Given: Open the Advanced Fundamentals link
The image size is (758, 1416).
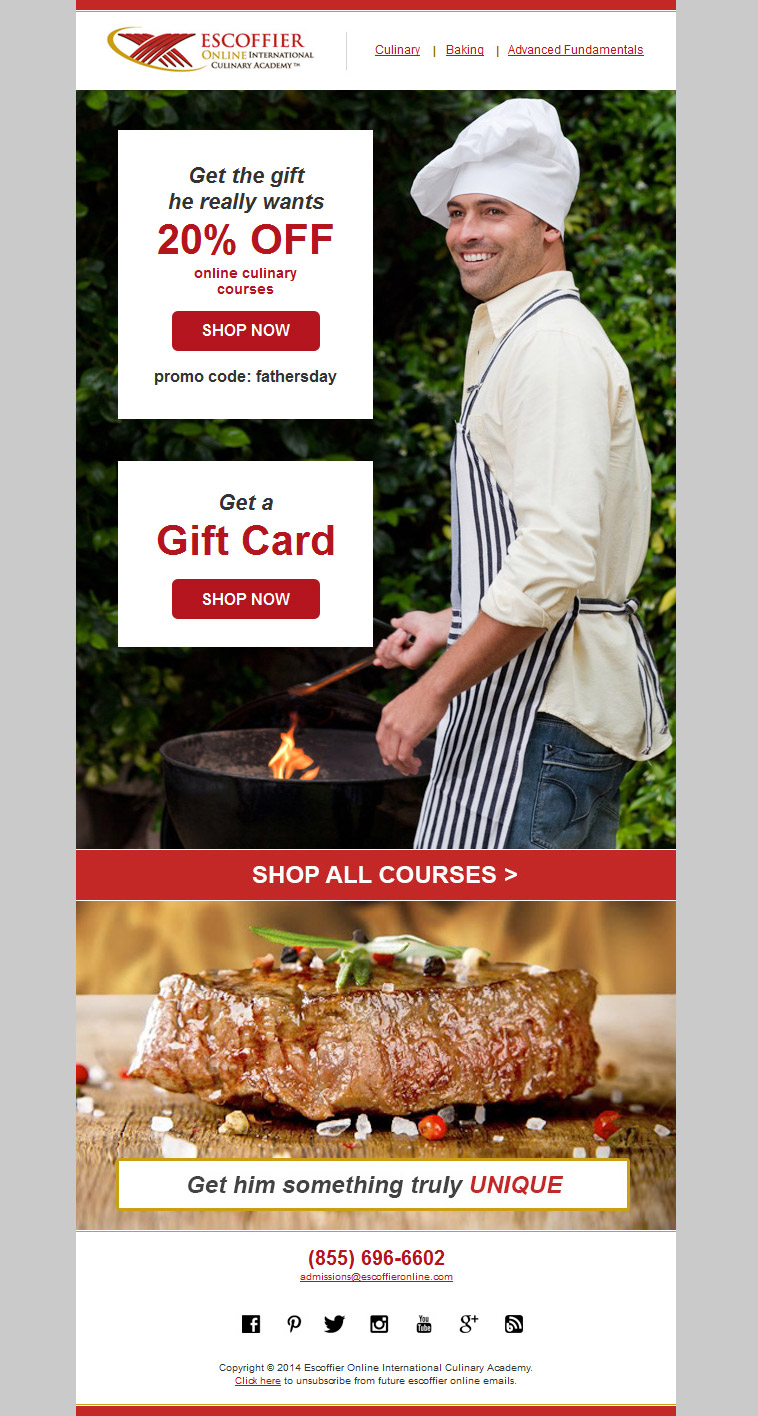Looking at the screenshot, I should (x=575, y=50).
